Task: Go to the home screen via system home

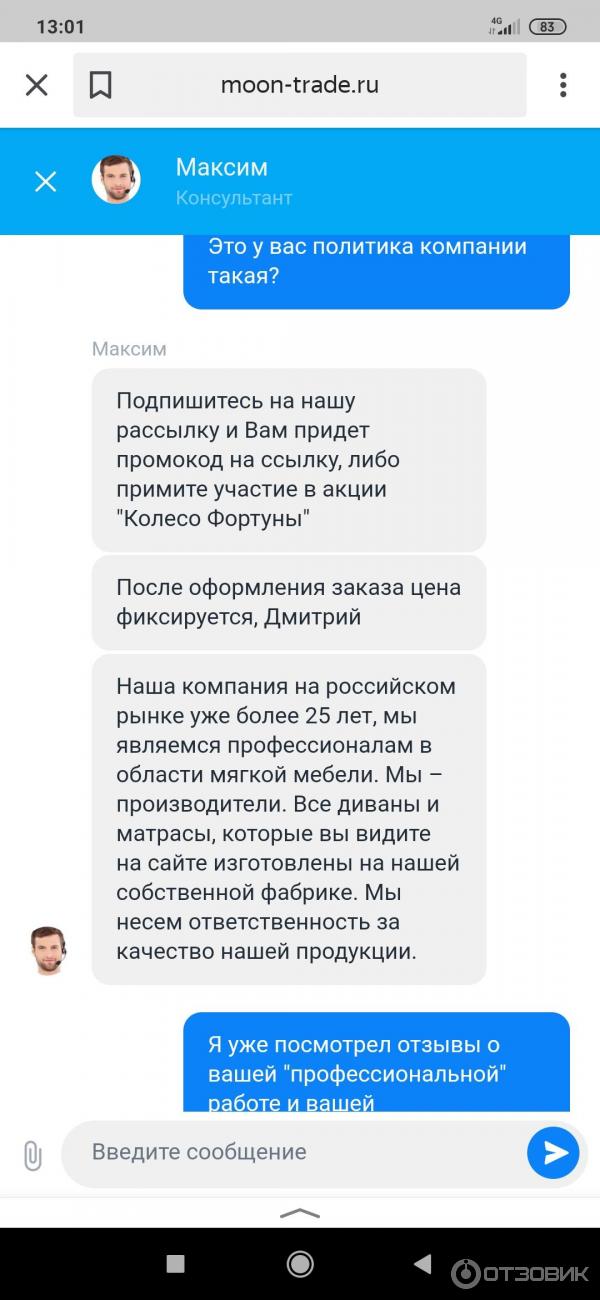Action: [300, 1264]
